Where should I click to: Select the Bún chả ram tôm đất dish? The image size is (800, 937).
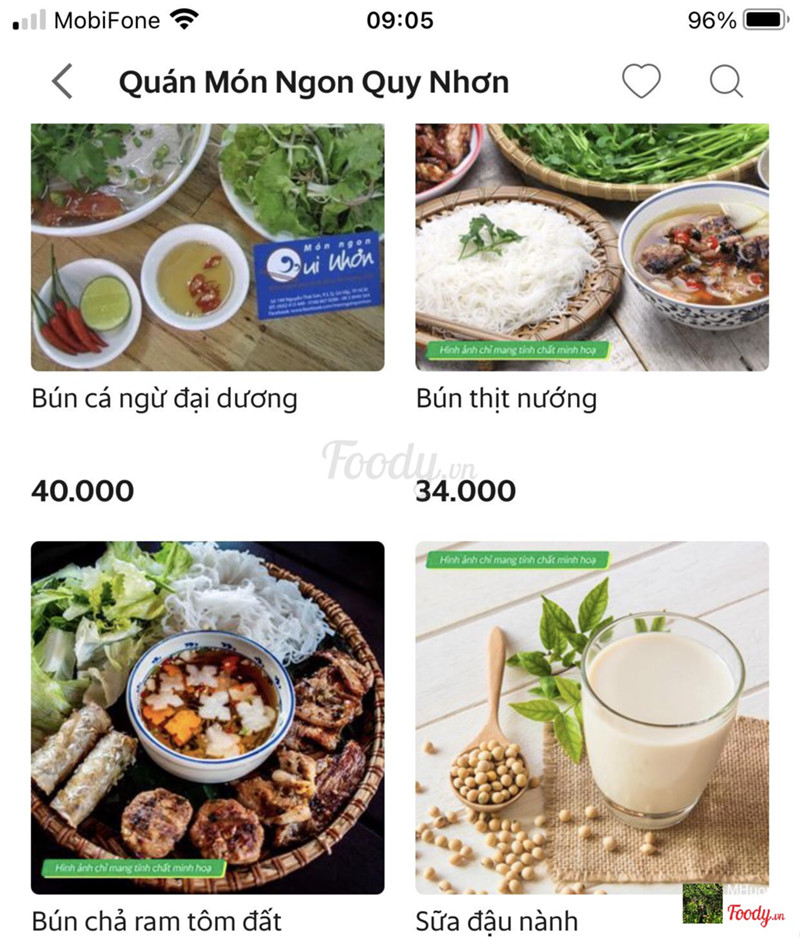coord(208,717)
